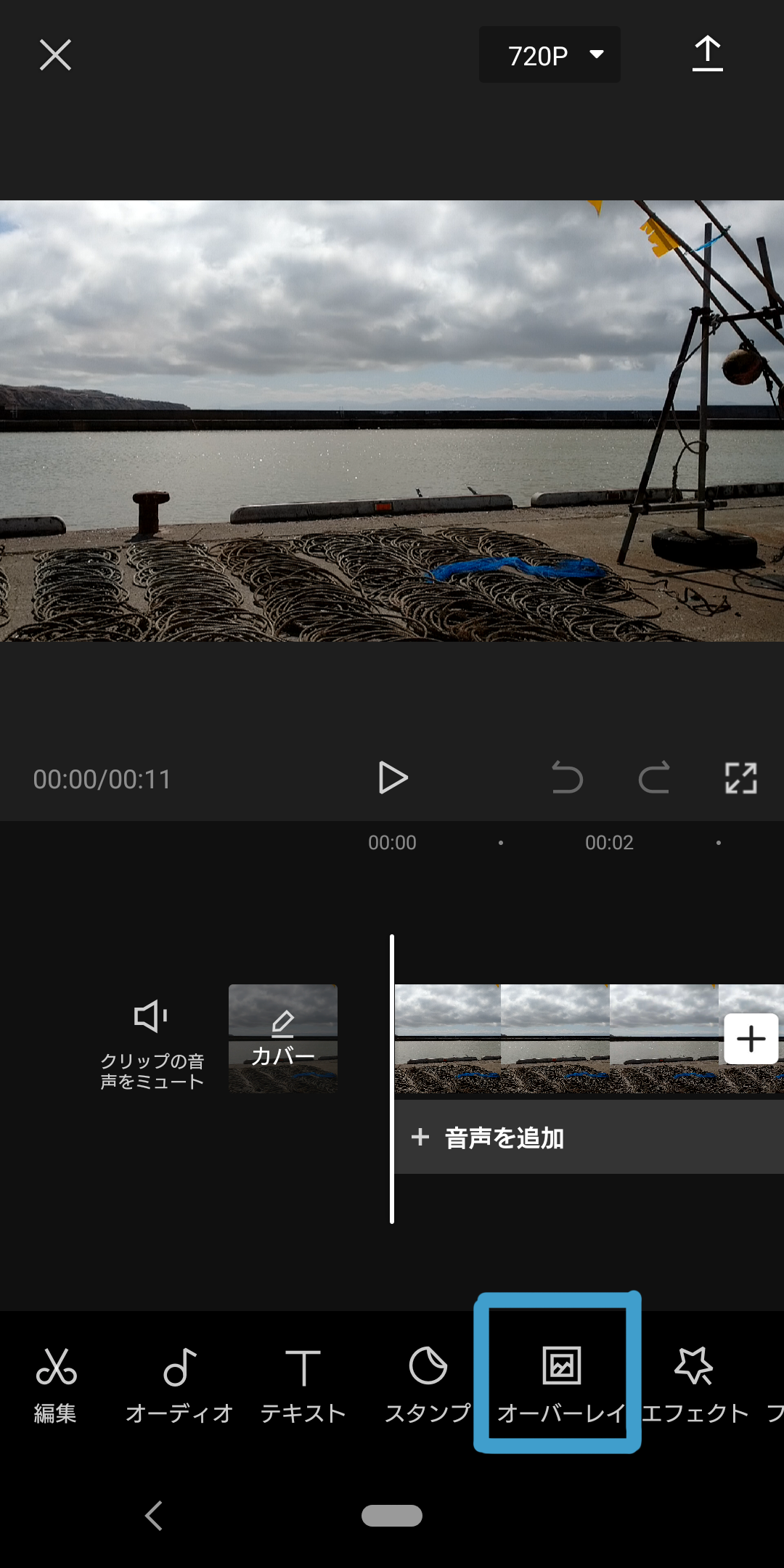Undo the last edit
The image size is (784, 1568).
[567, 778]
